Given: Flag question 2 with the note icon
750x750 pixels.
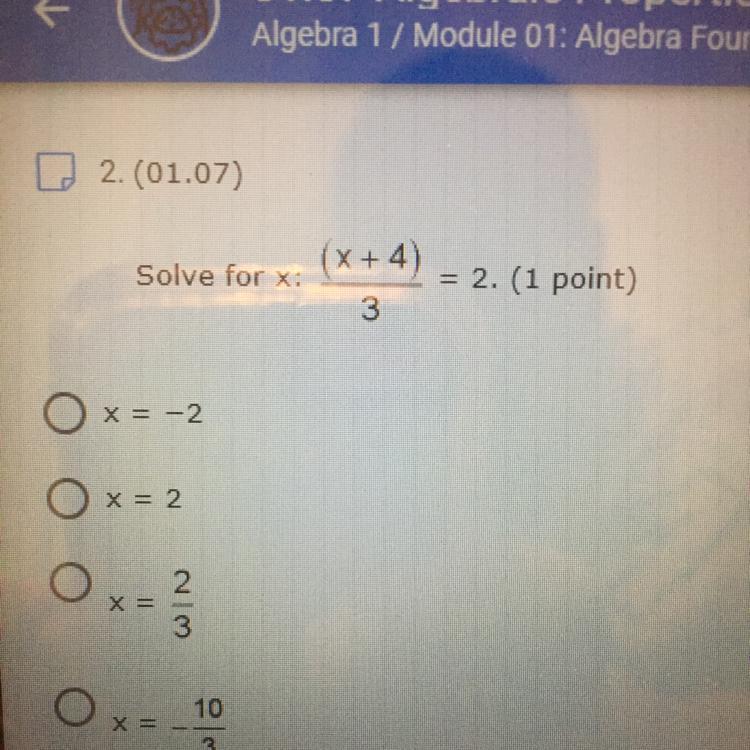Looking at the screenshot, I should tap(56, 172).
